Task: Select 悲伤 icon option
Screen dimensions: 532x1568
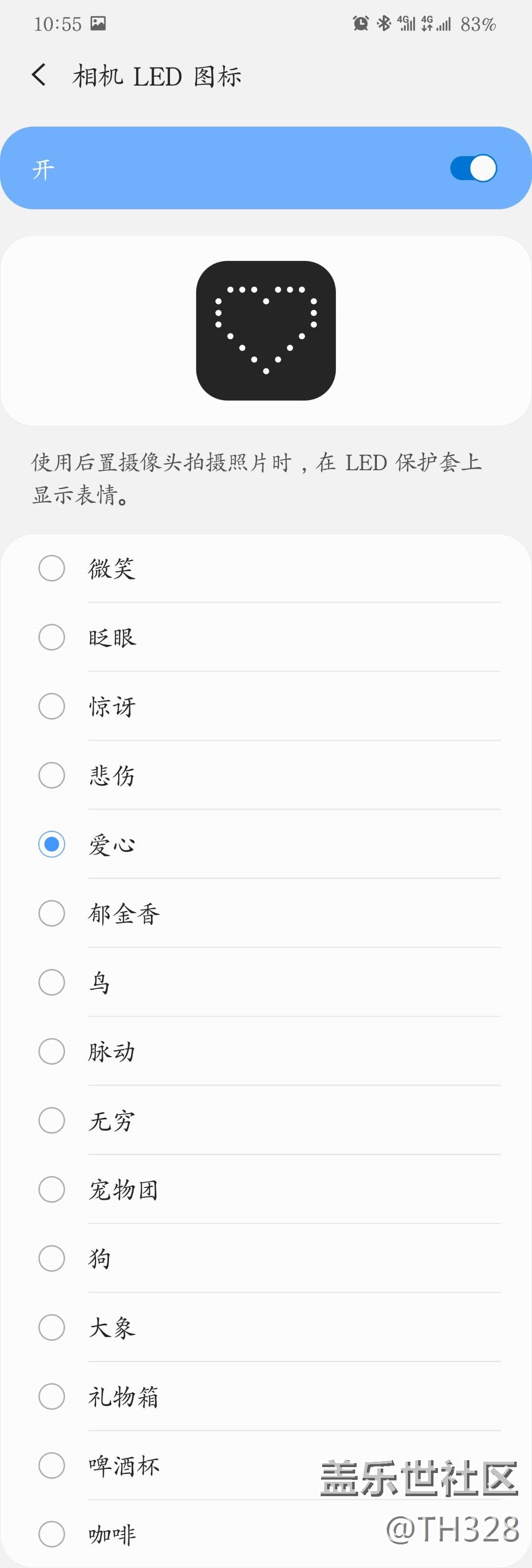Action: [52, 776]
